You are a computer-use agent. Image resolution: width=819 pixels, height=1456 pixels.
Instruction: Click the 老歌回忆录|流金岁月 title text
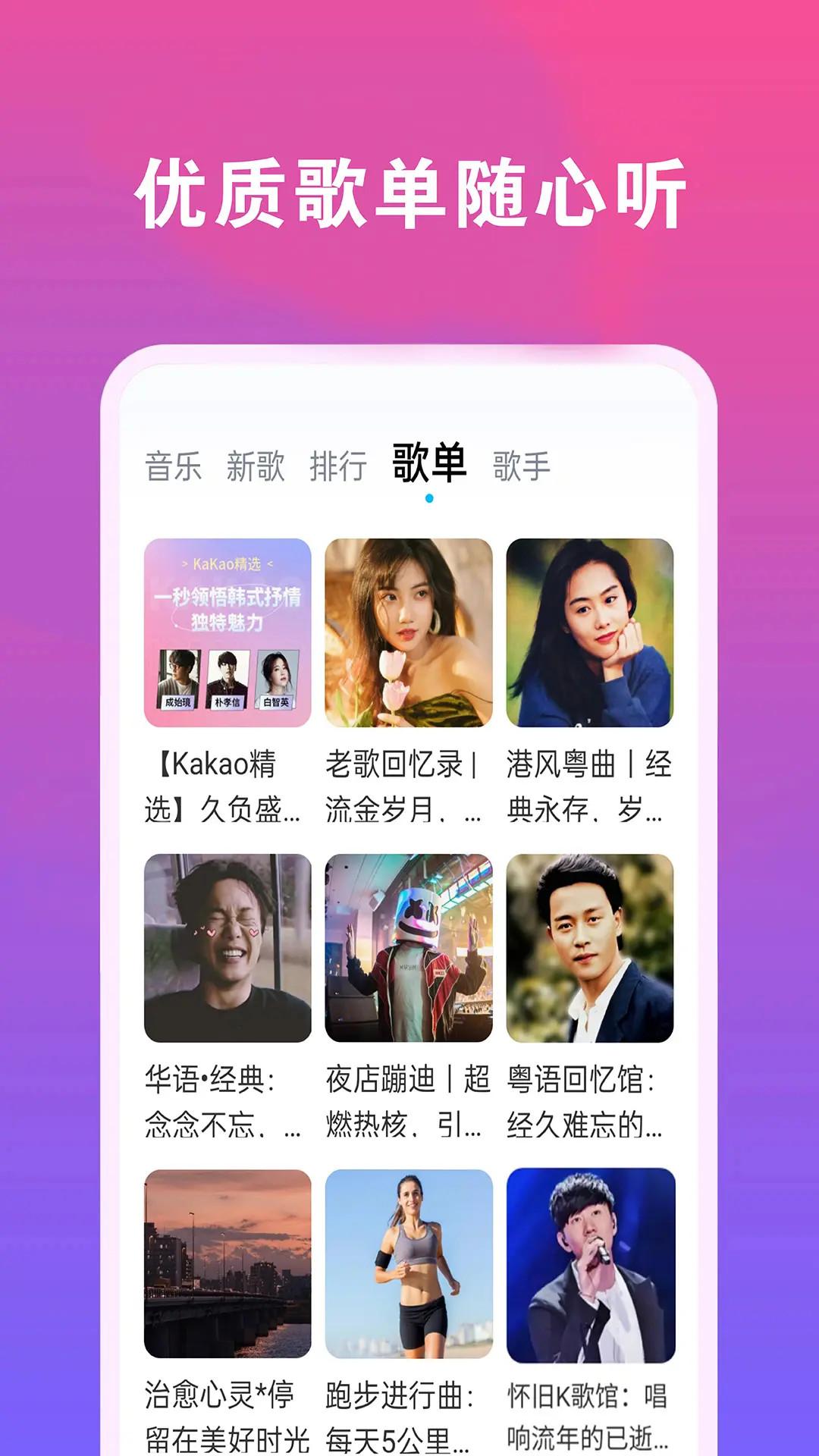click(404, 783)
